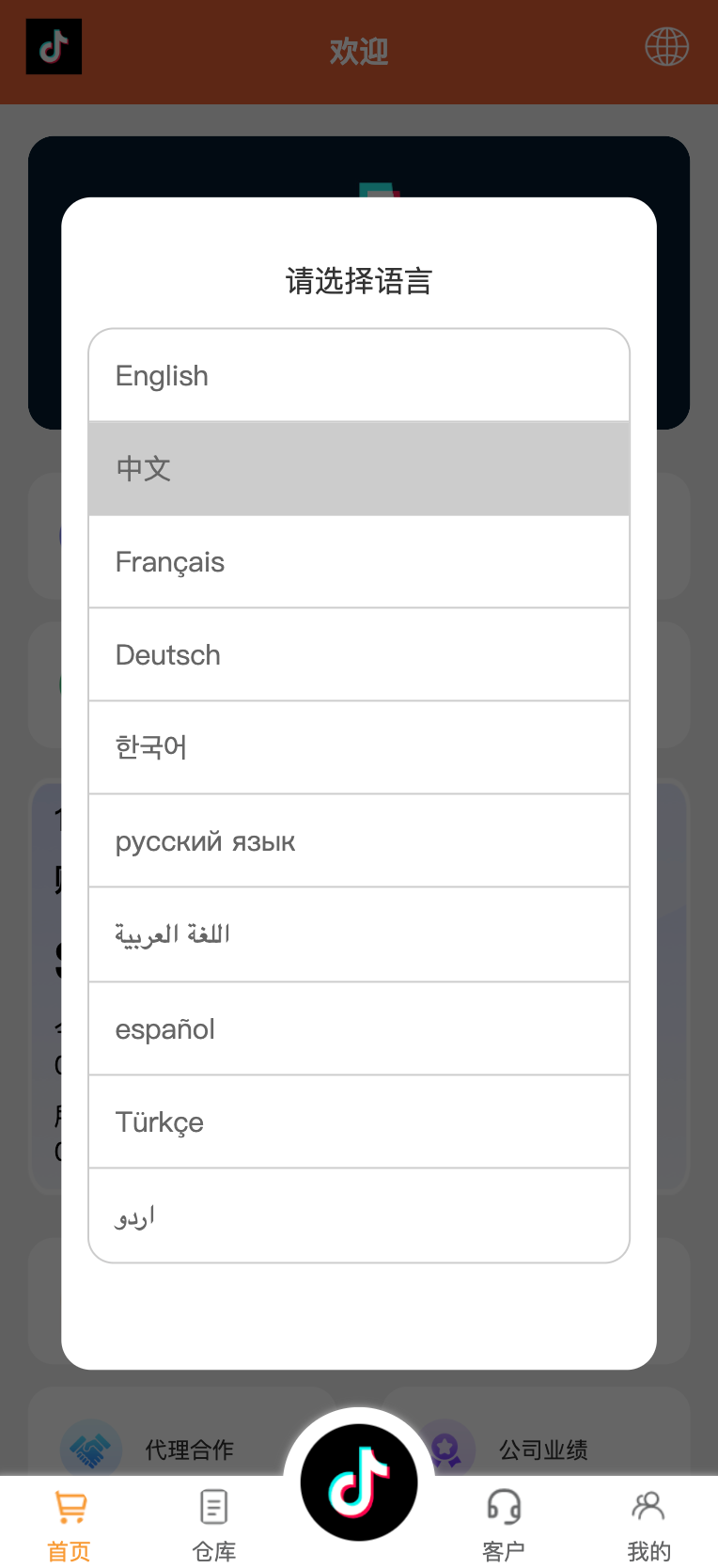Pick Deutsch as the app language
The height and width of the screenshot is (1568, 718).
point(358,655)
